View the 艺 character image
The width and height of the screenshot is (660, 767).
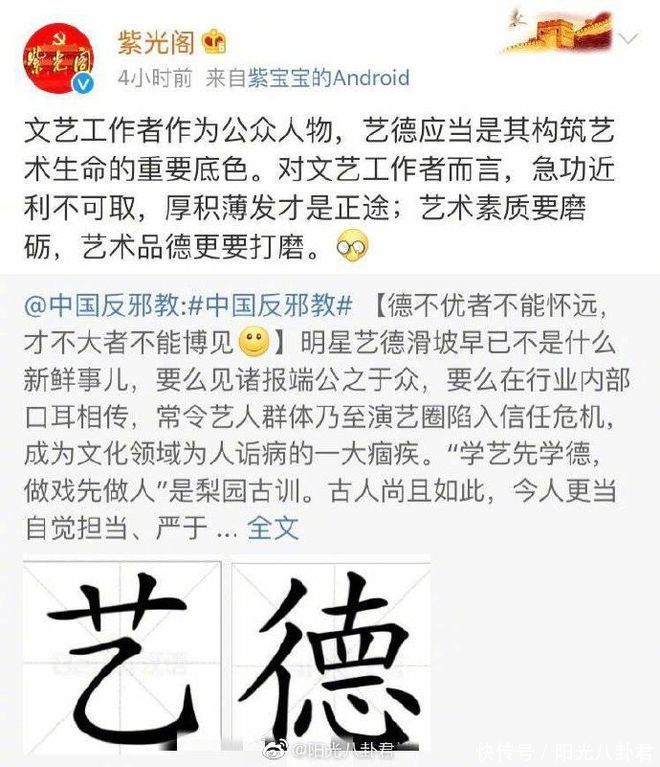[123, 655]
